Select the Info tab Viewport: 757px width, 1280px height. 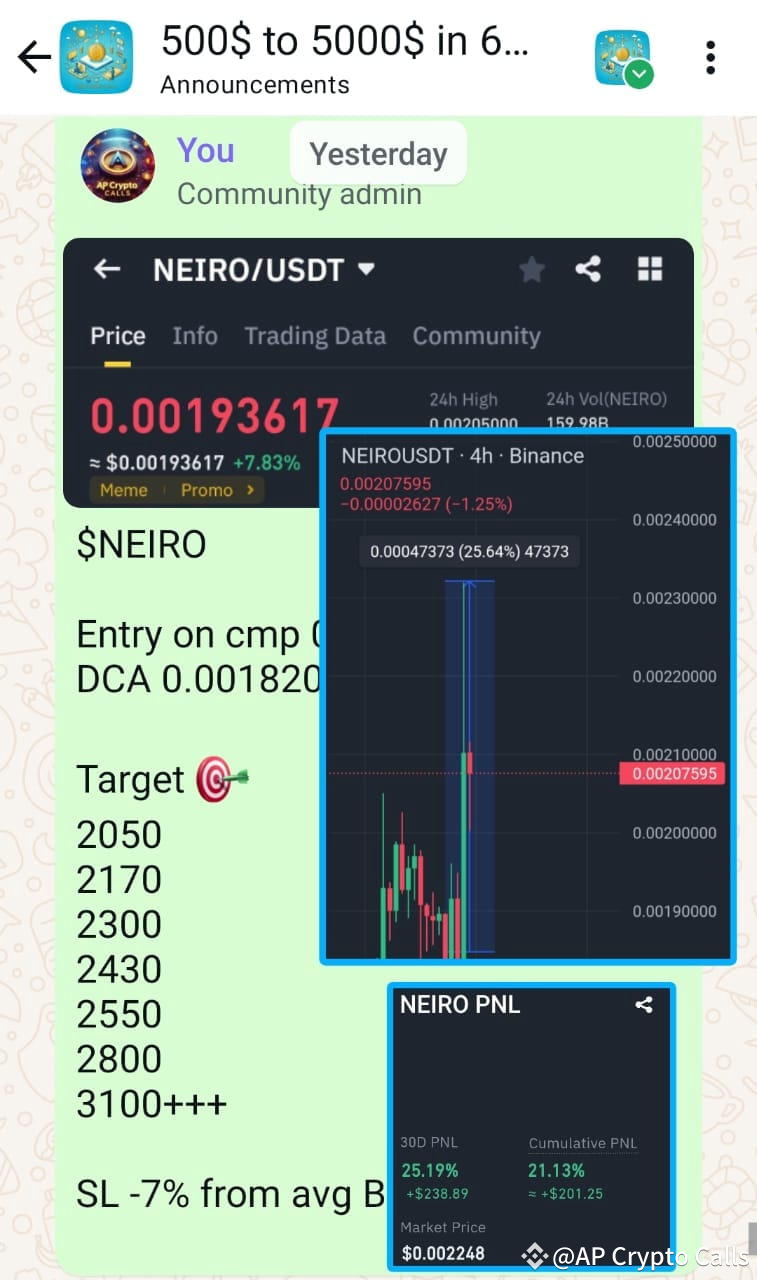pos(195,336)
